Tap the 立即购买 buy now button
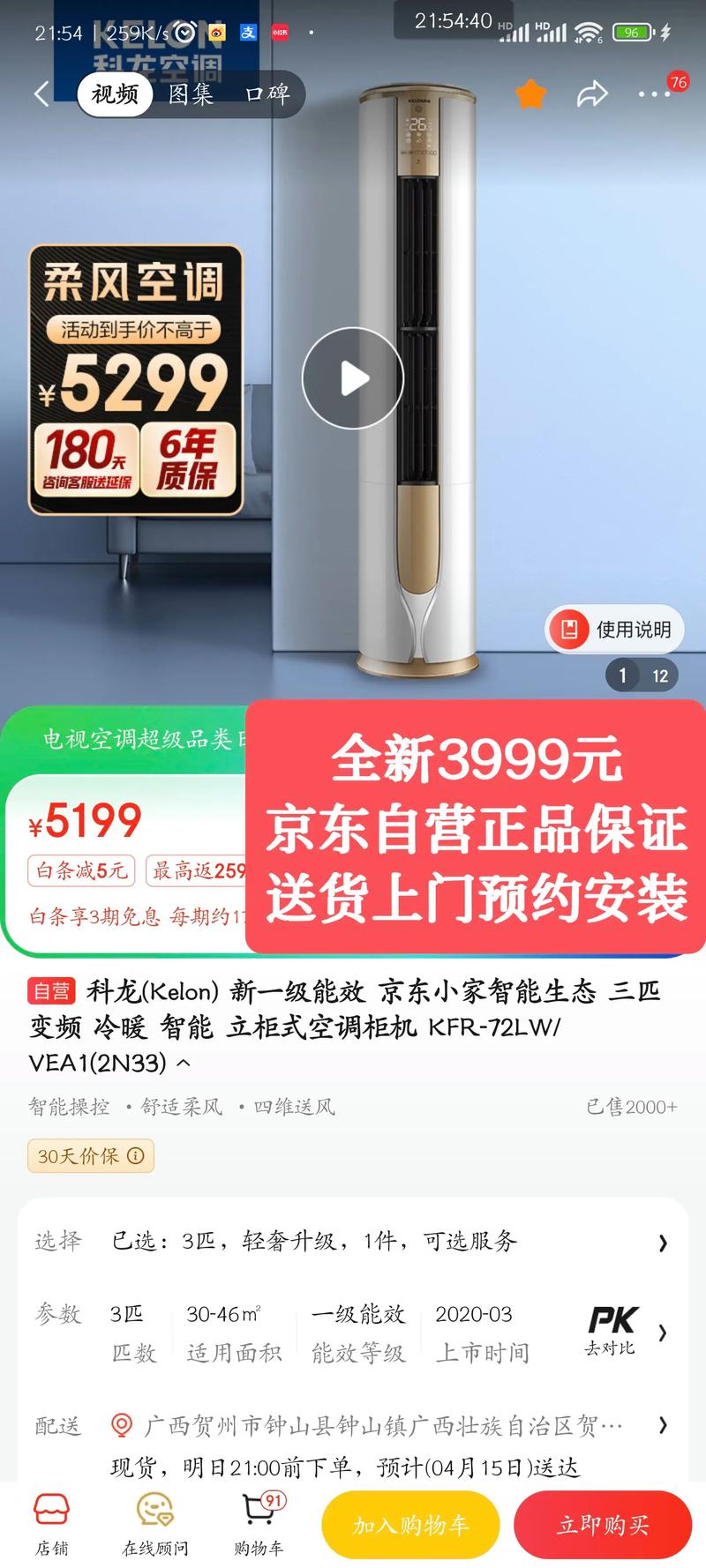This screenshot has width=706, height=1568. [x=603, y=1524]
